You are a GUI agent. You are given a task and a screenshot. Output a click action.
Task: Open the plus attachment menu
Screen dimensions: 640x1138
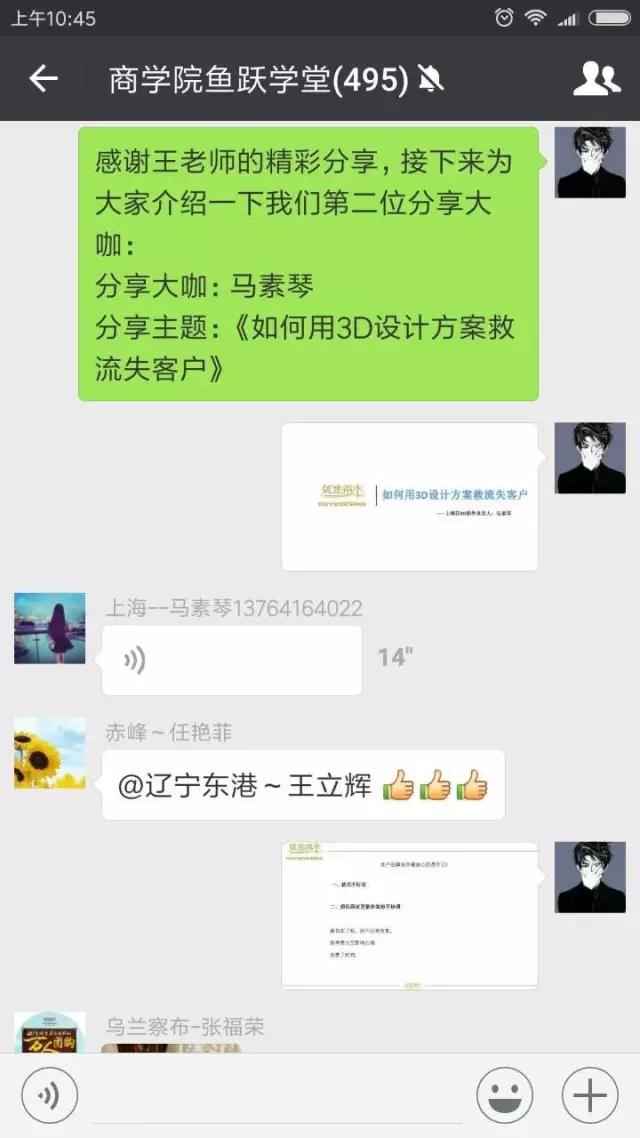(x=590, y=1096)
